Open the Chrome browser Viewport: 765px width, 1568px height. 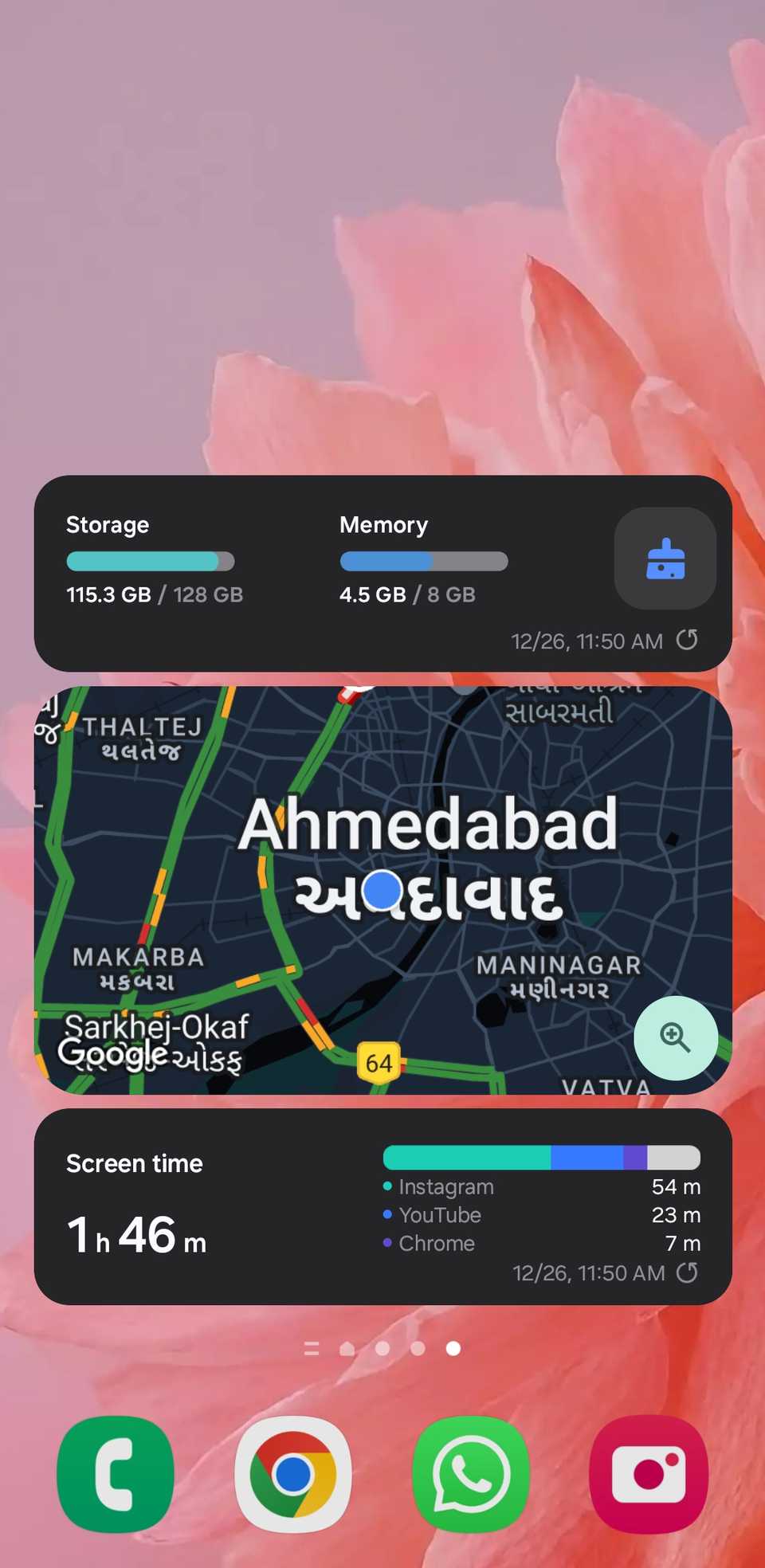point(293,1474)
